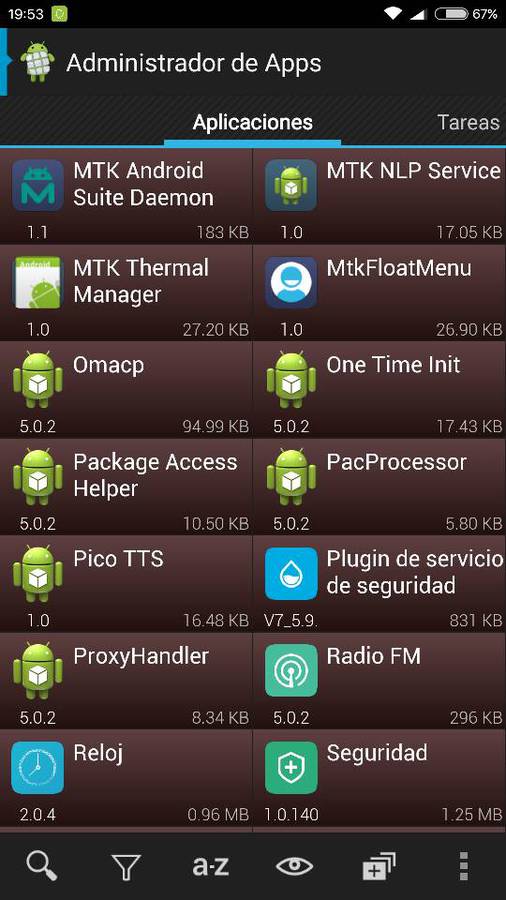
Task: Open MTK Android Suite Daemon entry
Action: (x=126, y=196)
